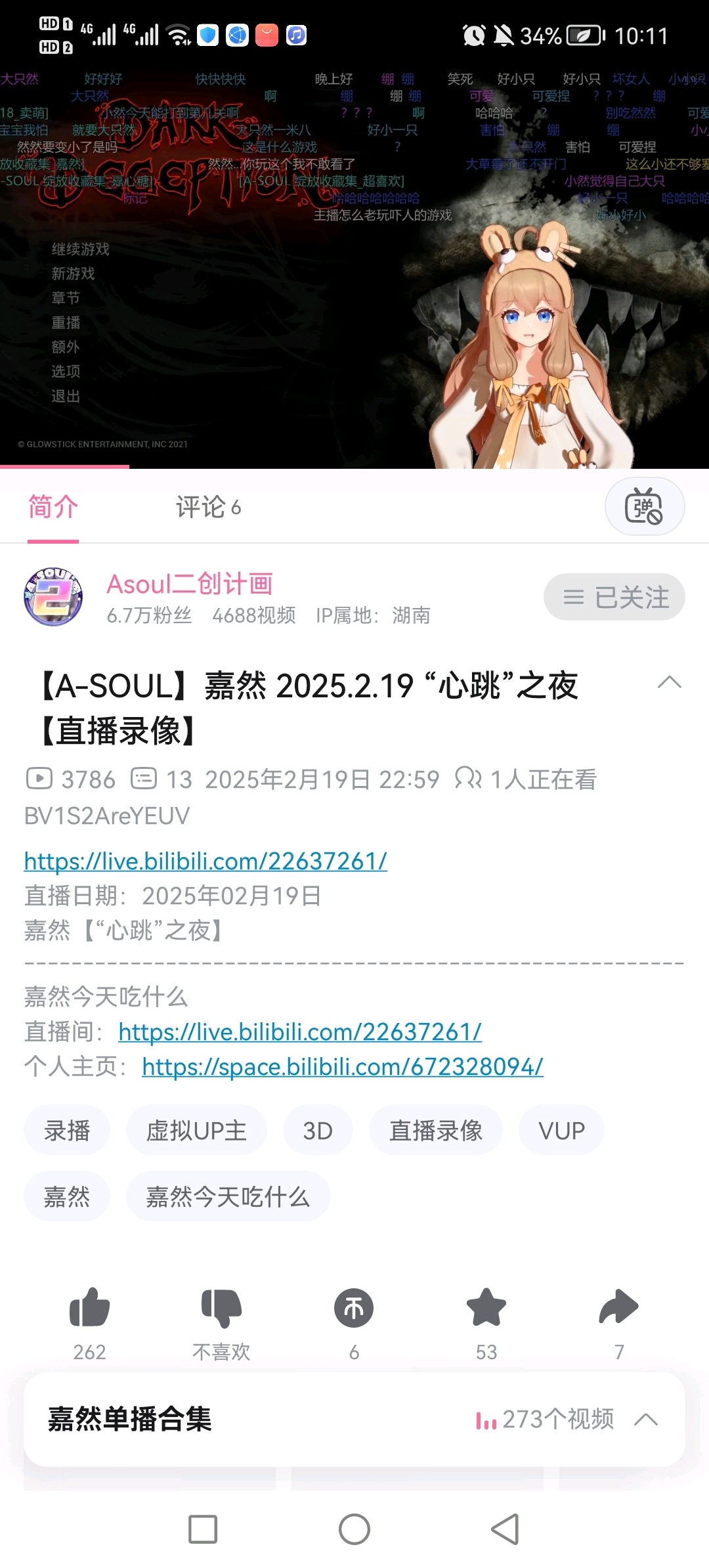709x1568 pixels.
Task: Tap the 直播录像 tag chip
Action: (436, 1131)
